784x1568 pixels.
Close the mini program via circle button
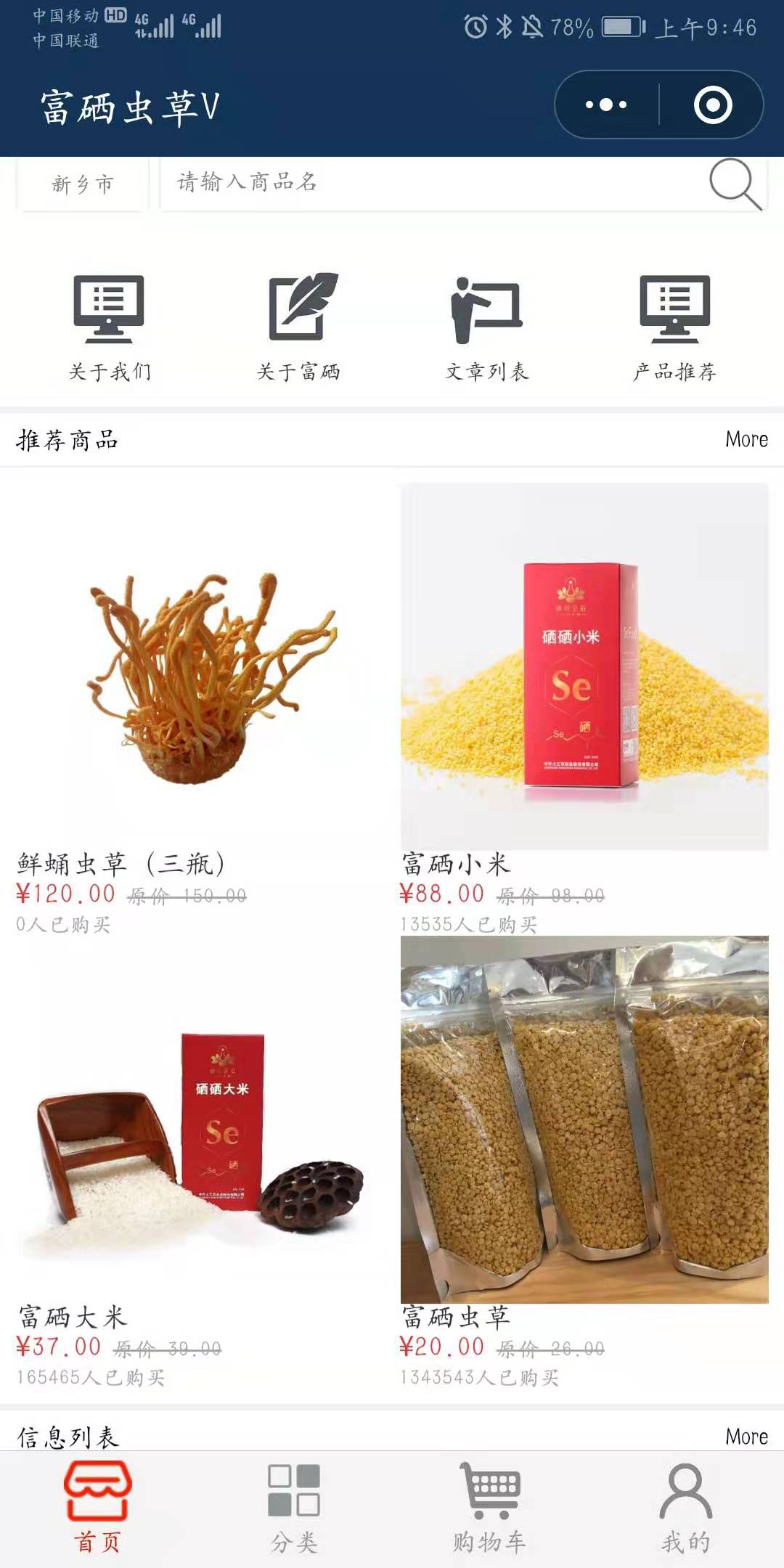click(712, 105)
